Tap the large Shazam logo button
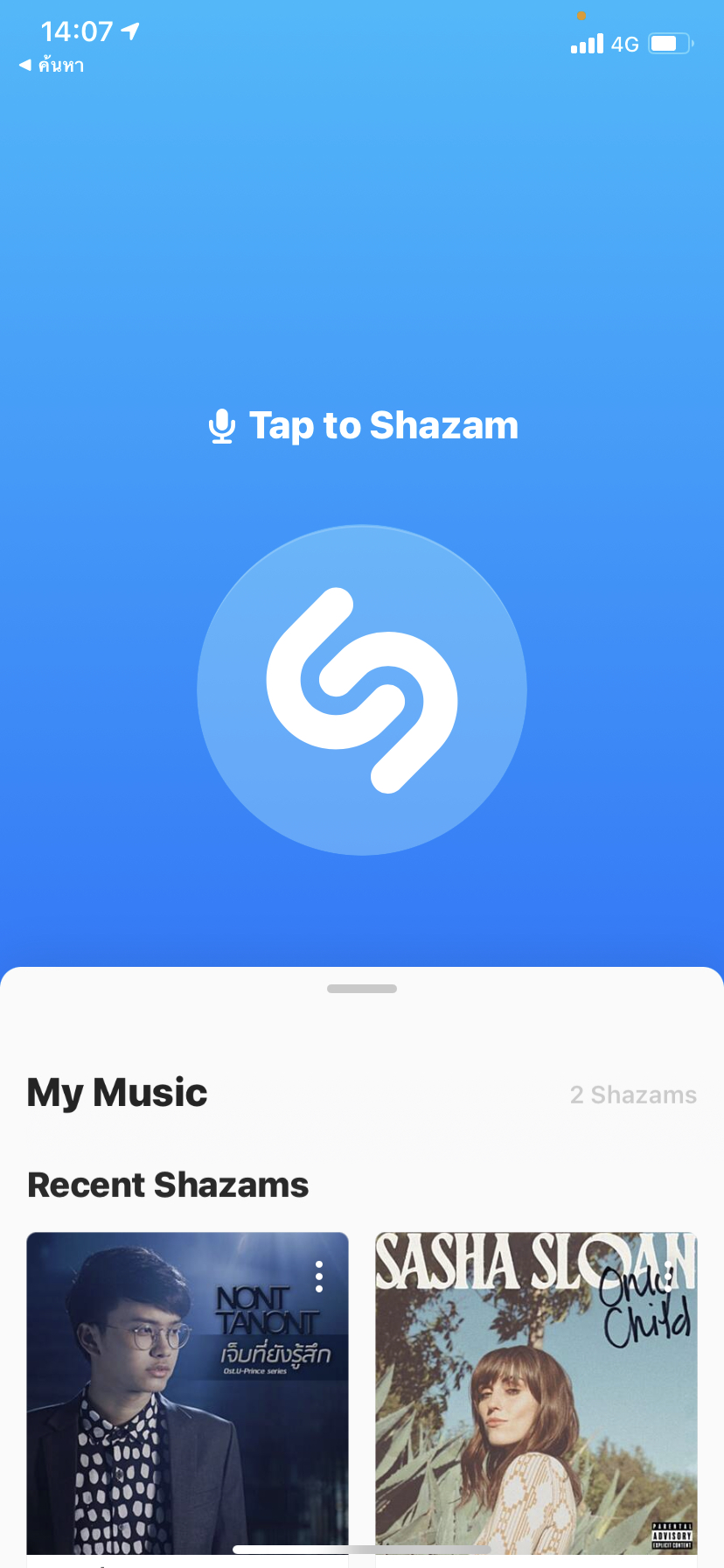This screenshot has width=724, height=1568. [362, 689]
